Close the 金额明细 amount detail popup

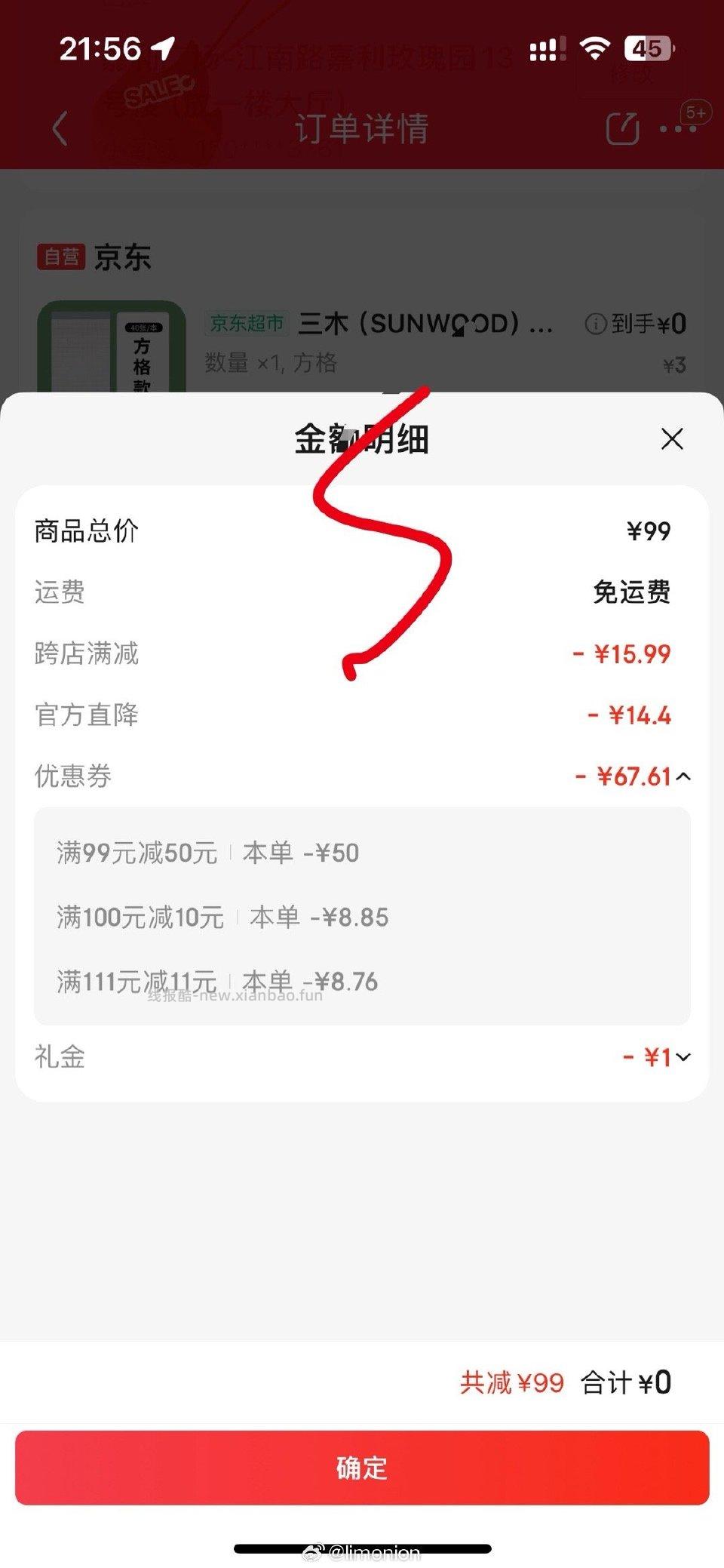point(671,439)
